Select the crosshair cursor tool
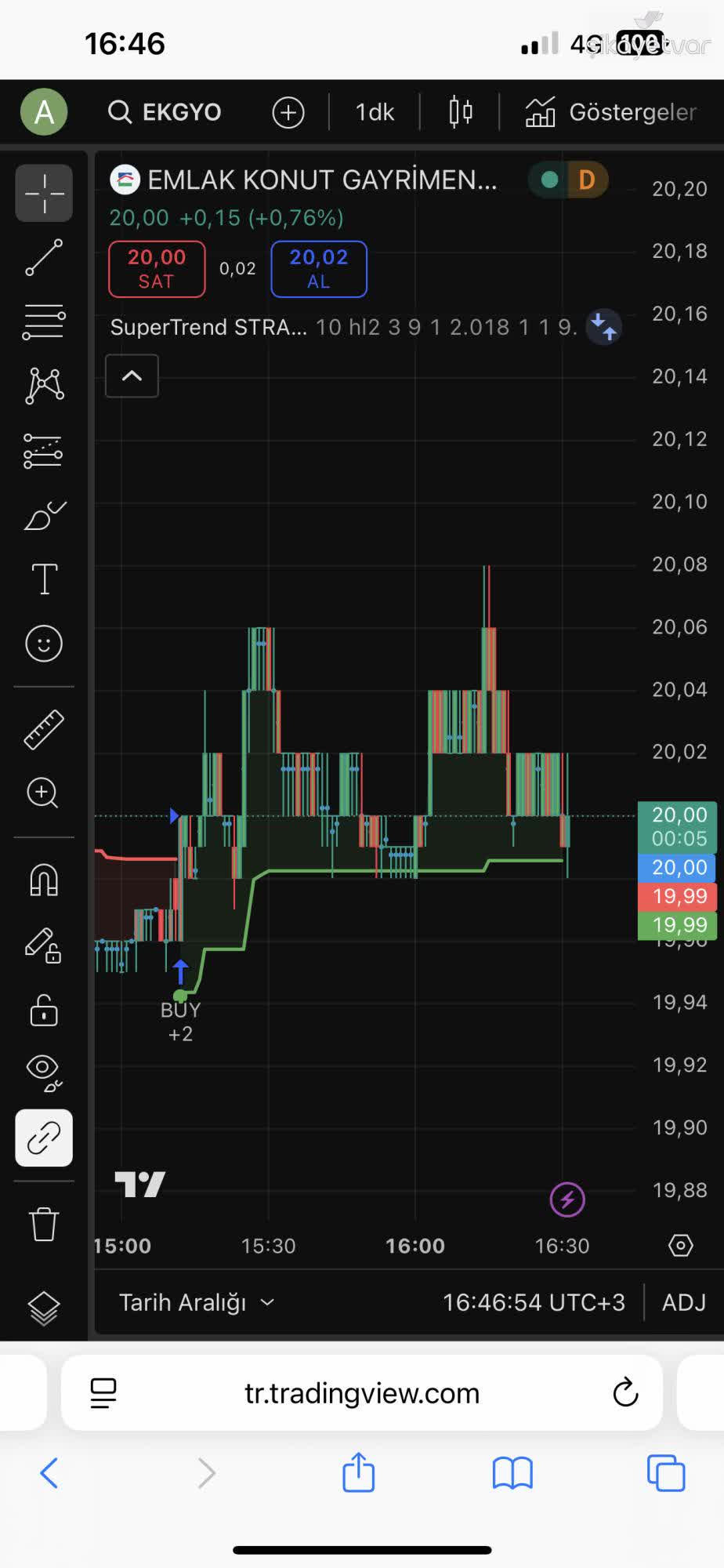Screen dimensions: 724x1568 pos(43,193)
